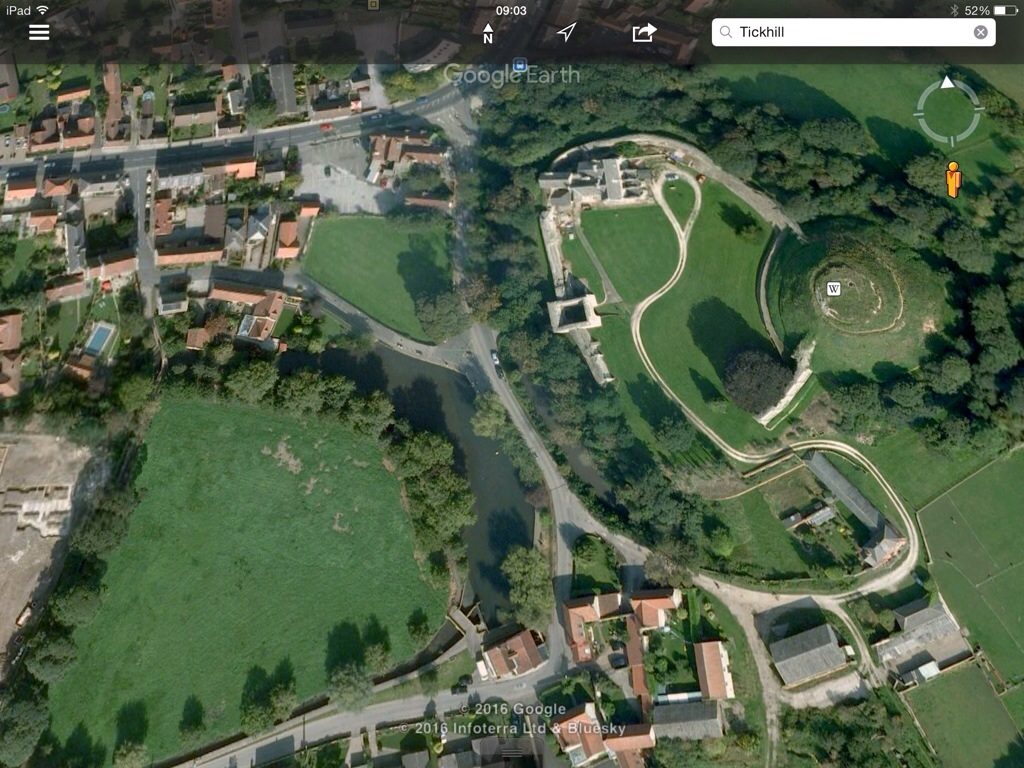This screenshot has width=1024, height=768.
Task: Reset map orientation to north
Action: point(488,33)
